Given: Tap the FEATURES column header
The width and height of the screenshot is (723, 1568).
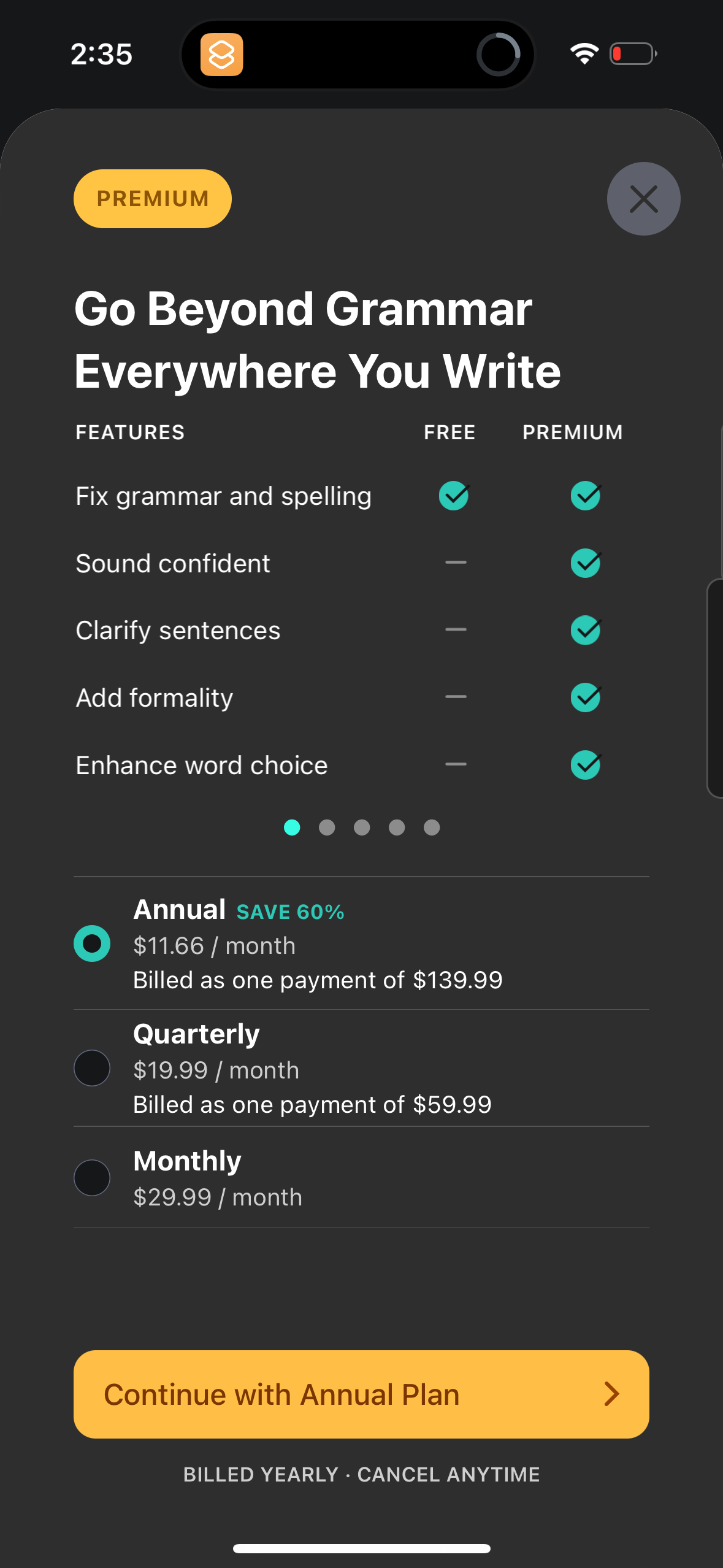Looking at the screenshot, I should click(130, 432).
